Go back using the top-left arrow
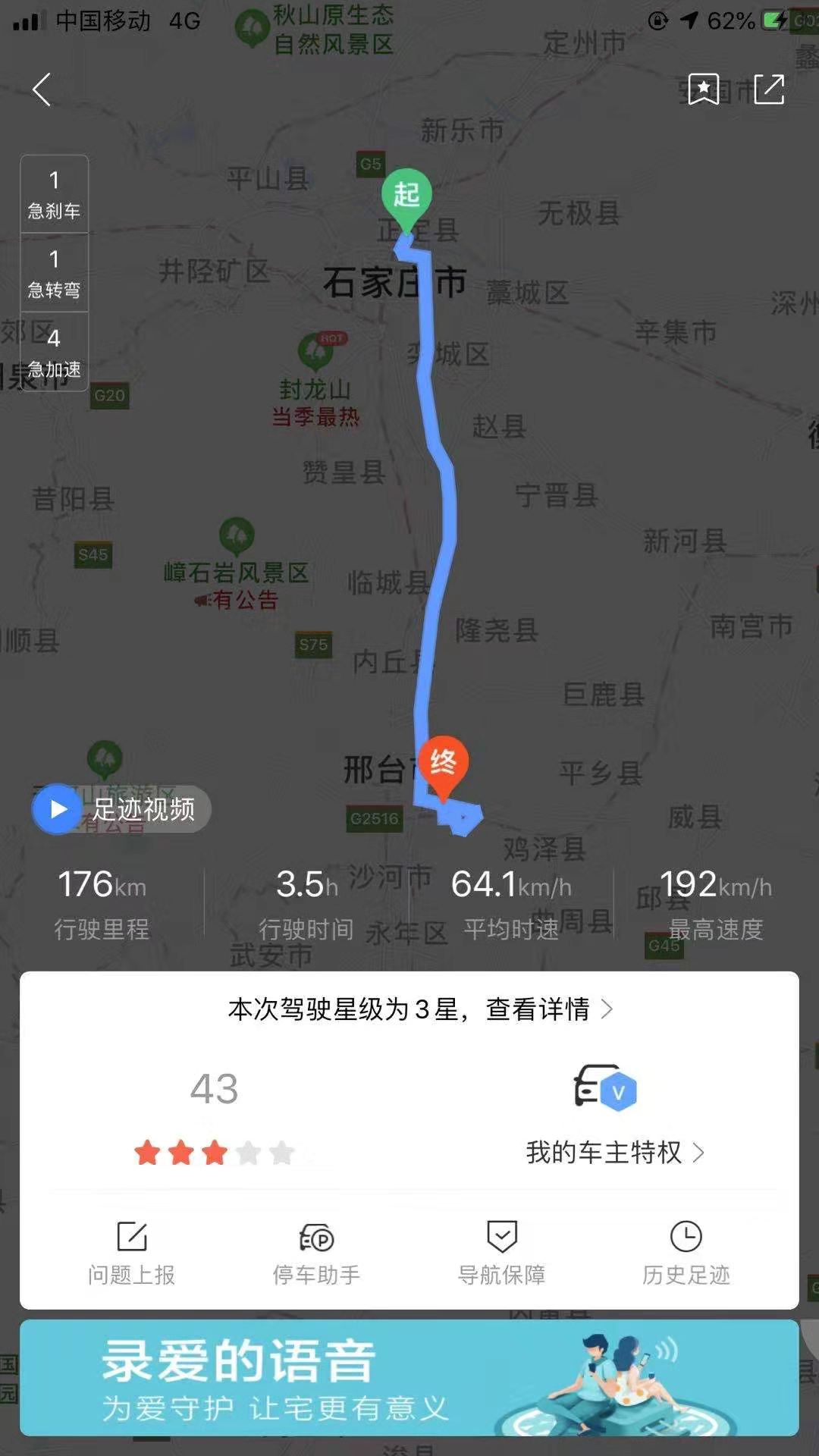The height and width of the screenshot is (1456, 819). click(42, 89)
